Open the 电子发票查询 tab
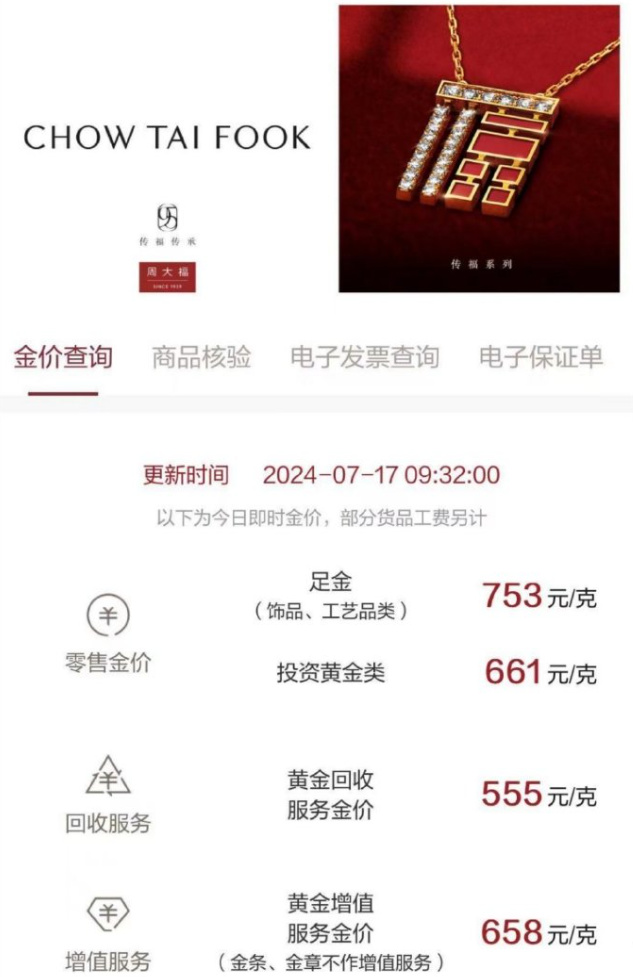The height and width of the screenshot is (977, 633). click(x=364, y=357)
